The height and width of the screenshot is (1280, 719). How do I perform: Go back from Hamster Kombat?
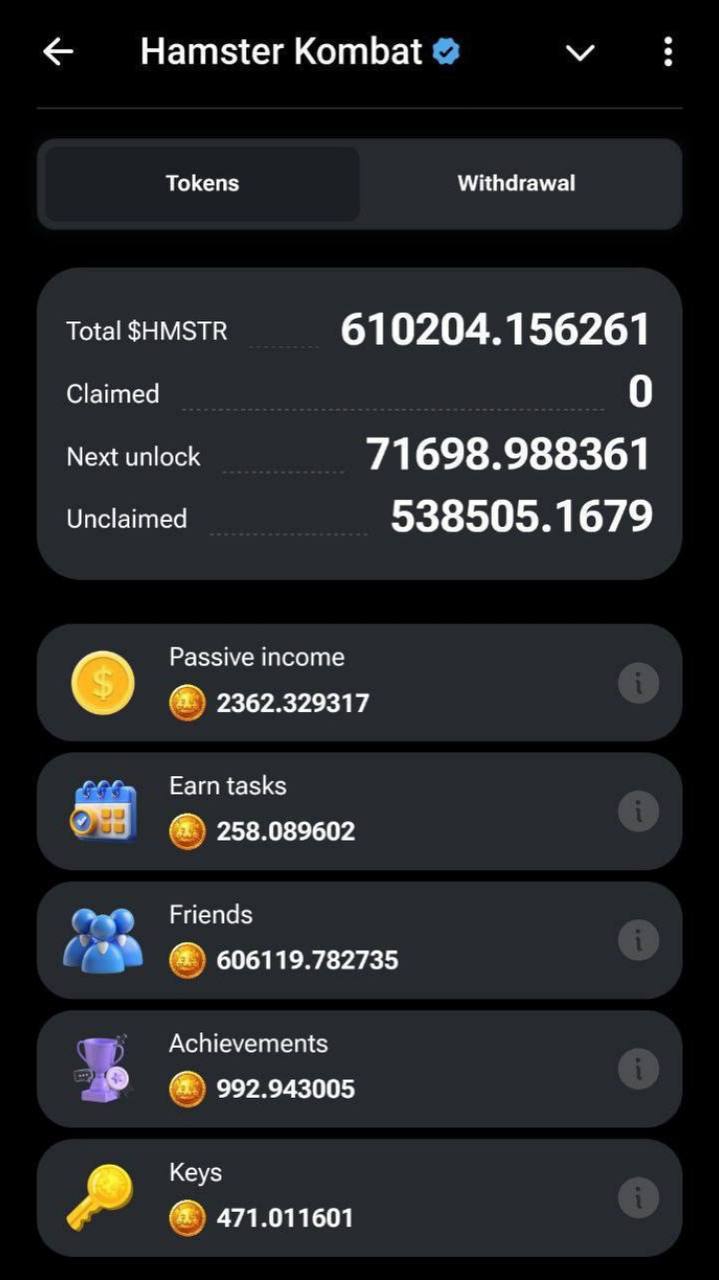click(x=58, y=52)
